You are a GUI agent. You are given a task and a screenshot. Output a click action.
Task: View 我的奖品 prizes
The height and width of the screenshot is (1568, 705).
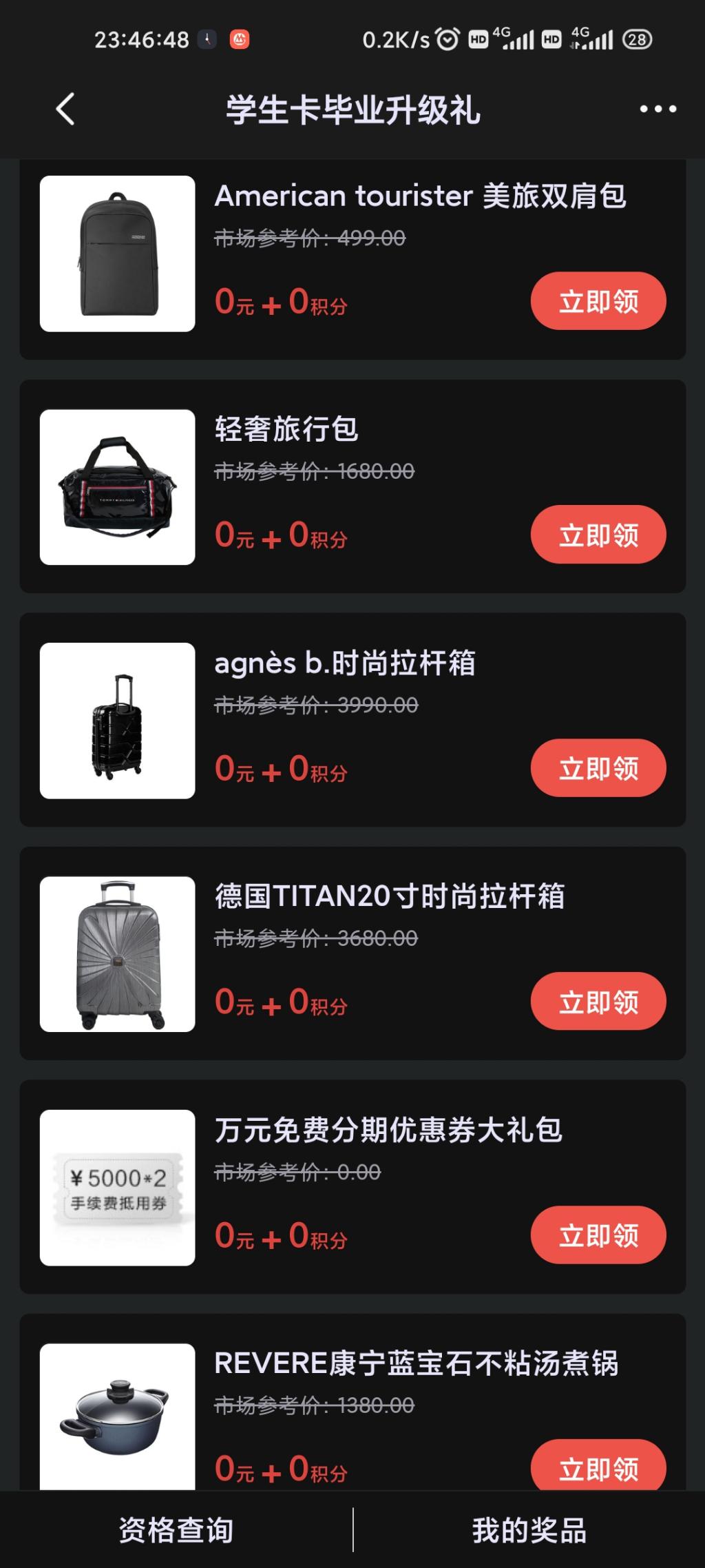529,1529
